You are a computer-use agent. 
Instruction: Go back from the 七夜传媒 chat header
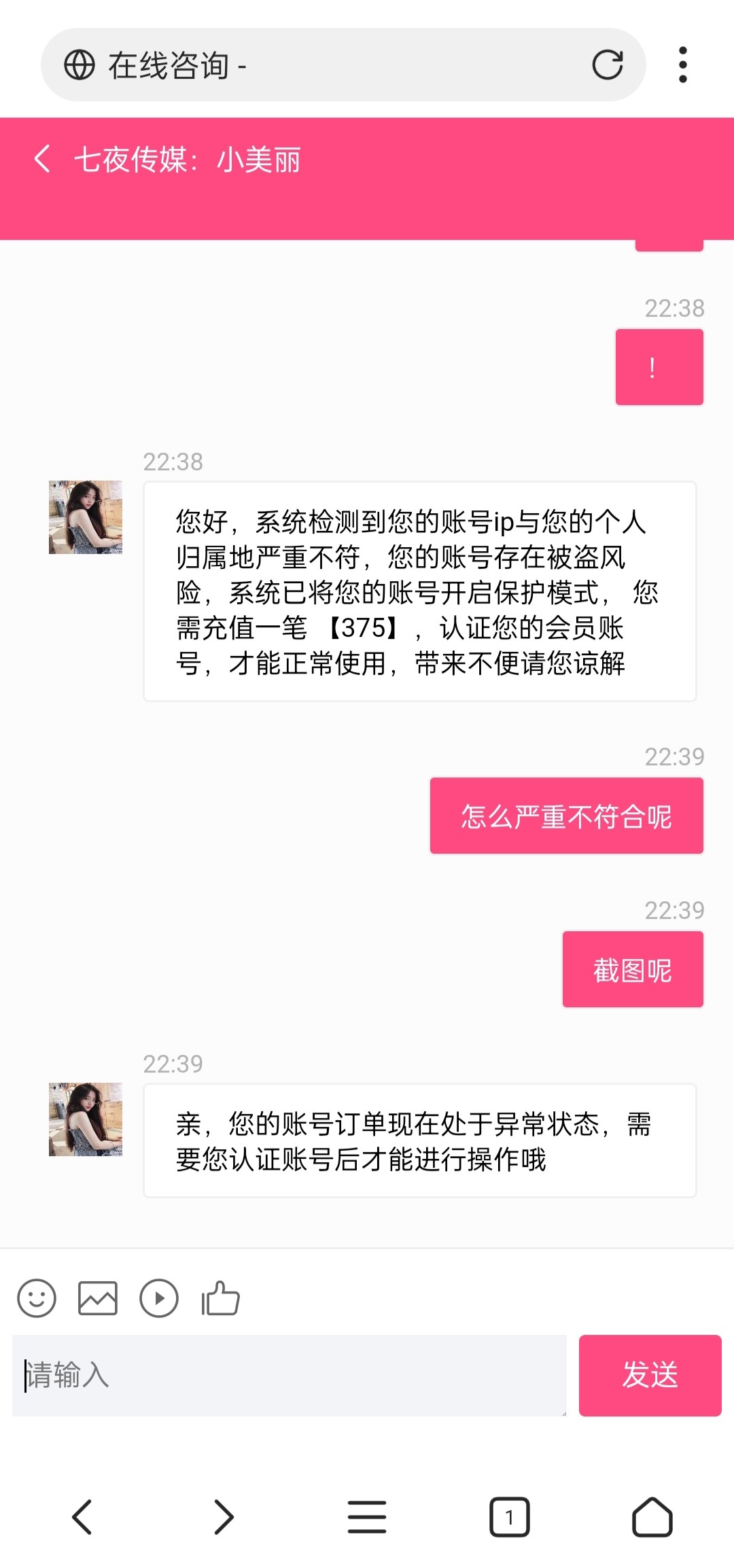click(x=42, y=159)
